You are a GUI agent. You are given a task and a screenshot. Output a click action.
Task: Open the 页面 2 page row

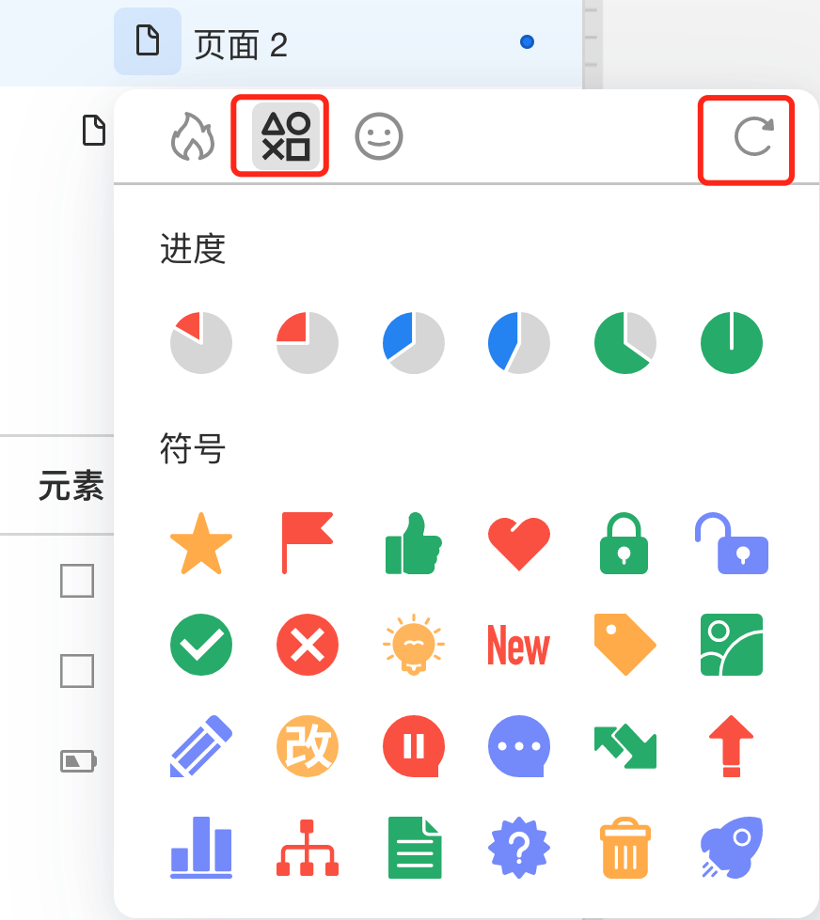[240, 44]
